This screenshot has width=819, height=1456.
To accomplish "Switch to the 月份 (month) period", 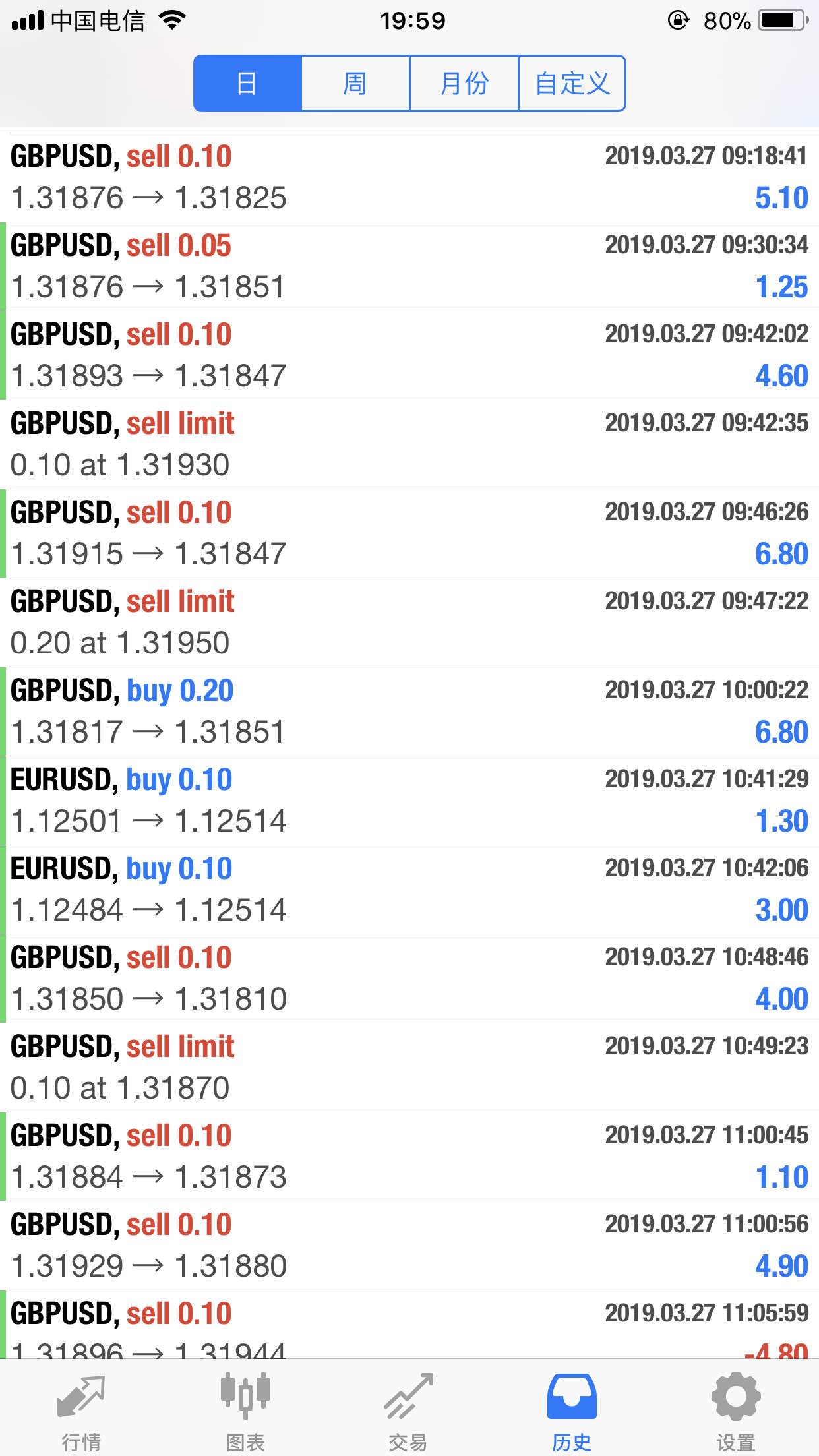I will tap(464, 84).
